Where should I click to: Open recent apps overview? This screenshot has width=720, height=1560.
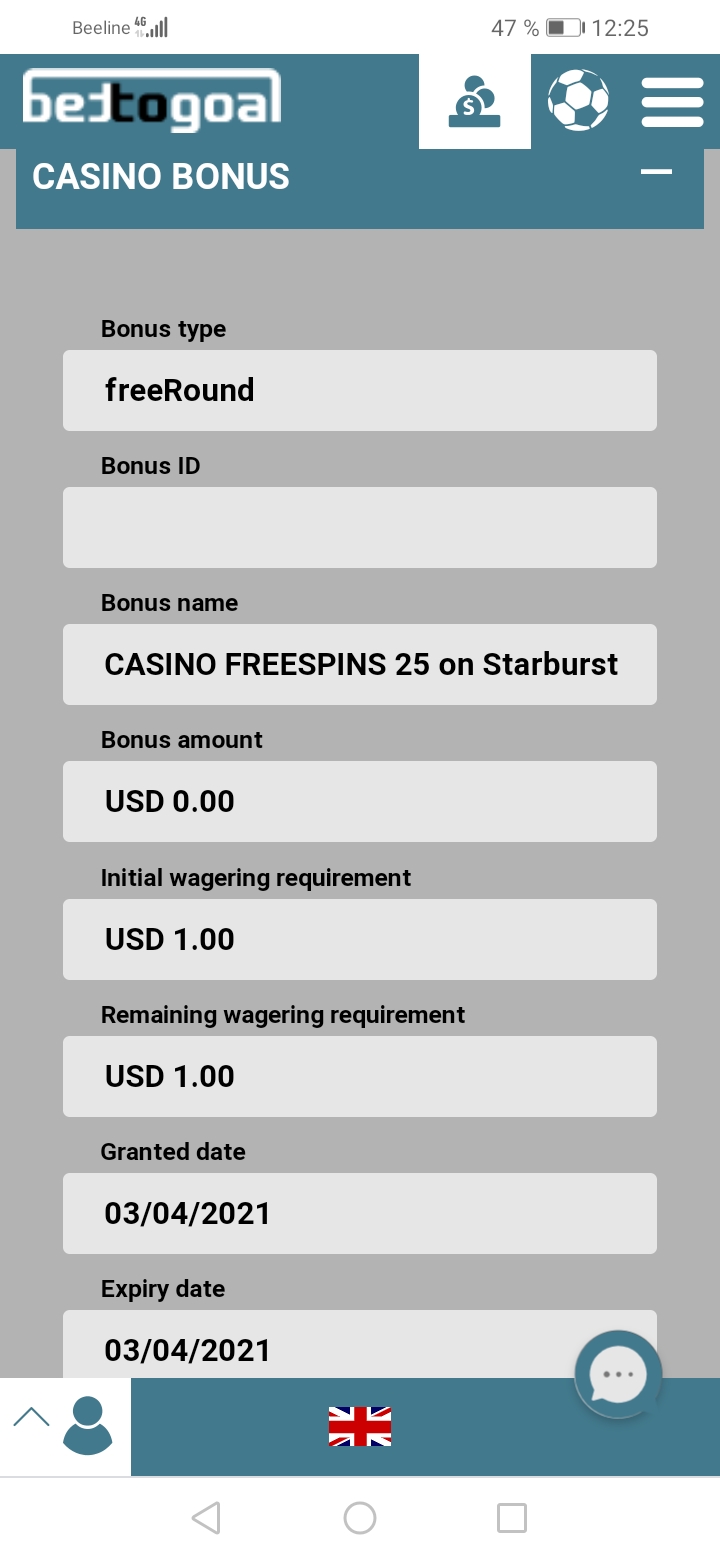click(512, 1518)
